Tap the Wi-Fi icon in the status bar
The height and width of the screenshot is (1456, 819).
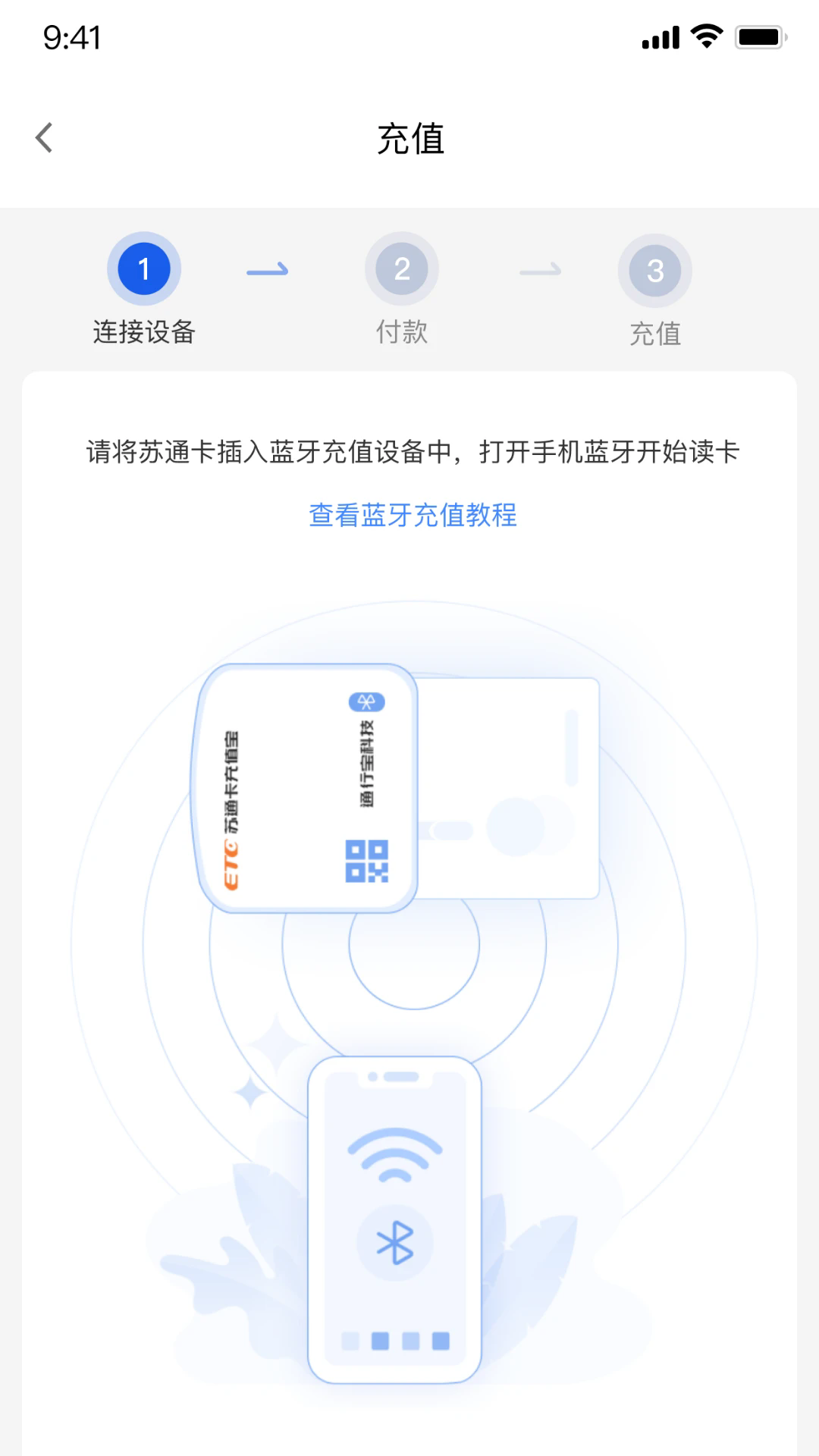tap(706, 36)
